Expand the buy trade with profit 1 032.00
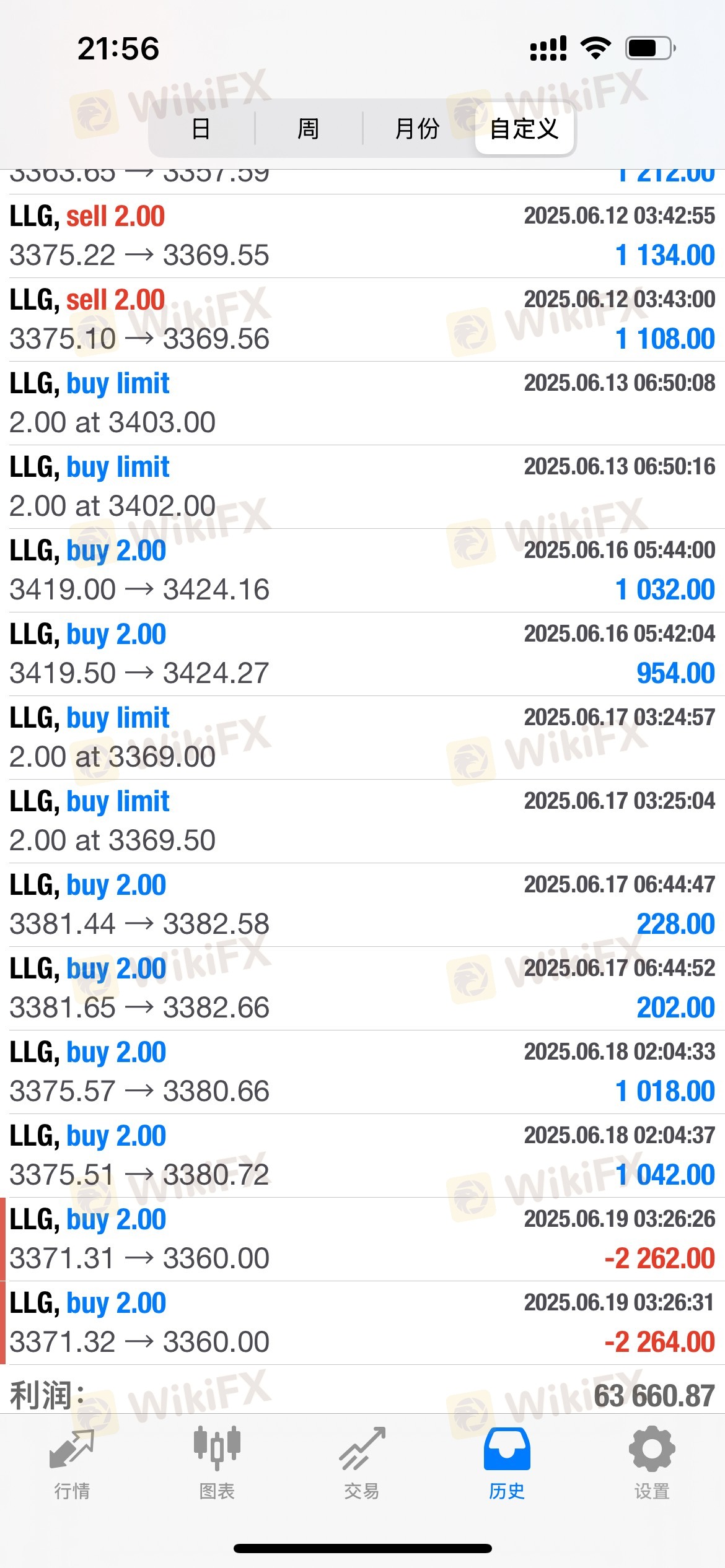Viewport: 725px width, 1568px height. click(362, 570)
